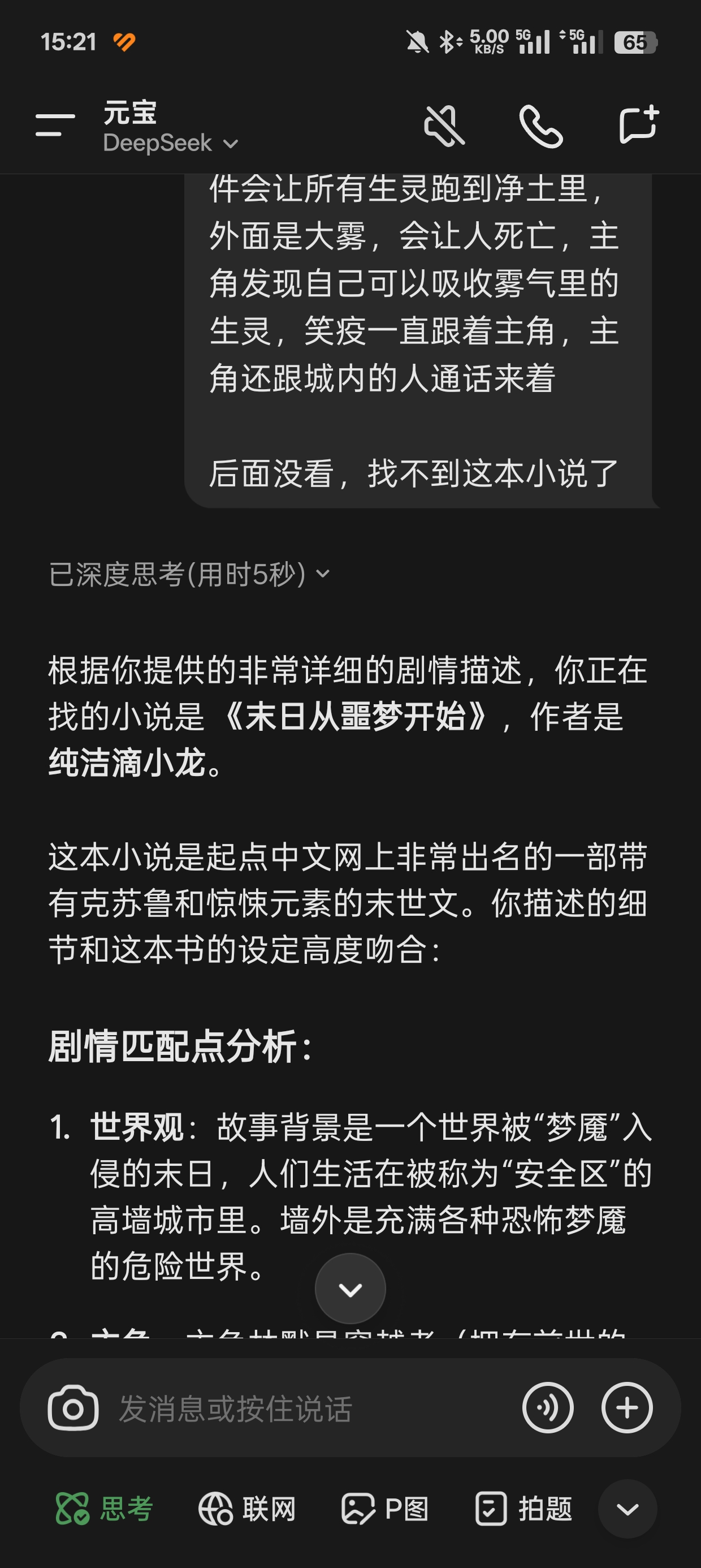Start a voice call with Yuanbao
Viewport: 701px width, 1568px height.
tap(540, 126)
